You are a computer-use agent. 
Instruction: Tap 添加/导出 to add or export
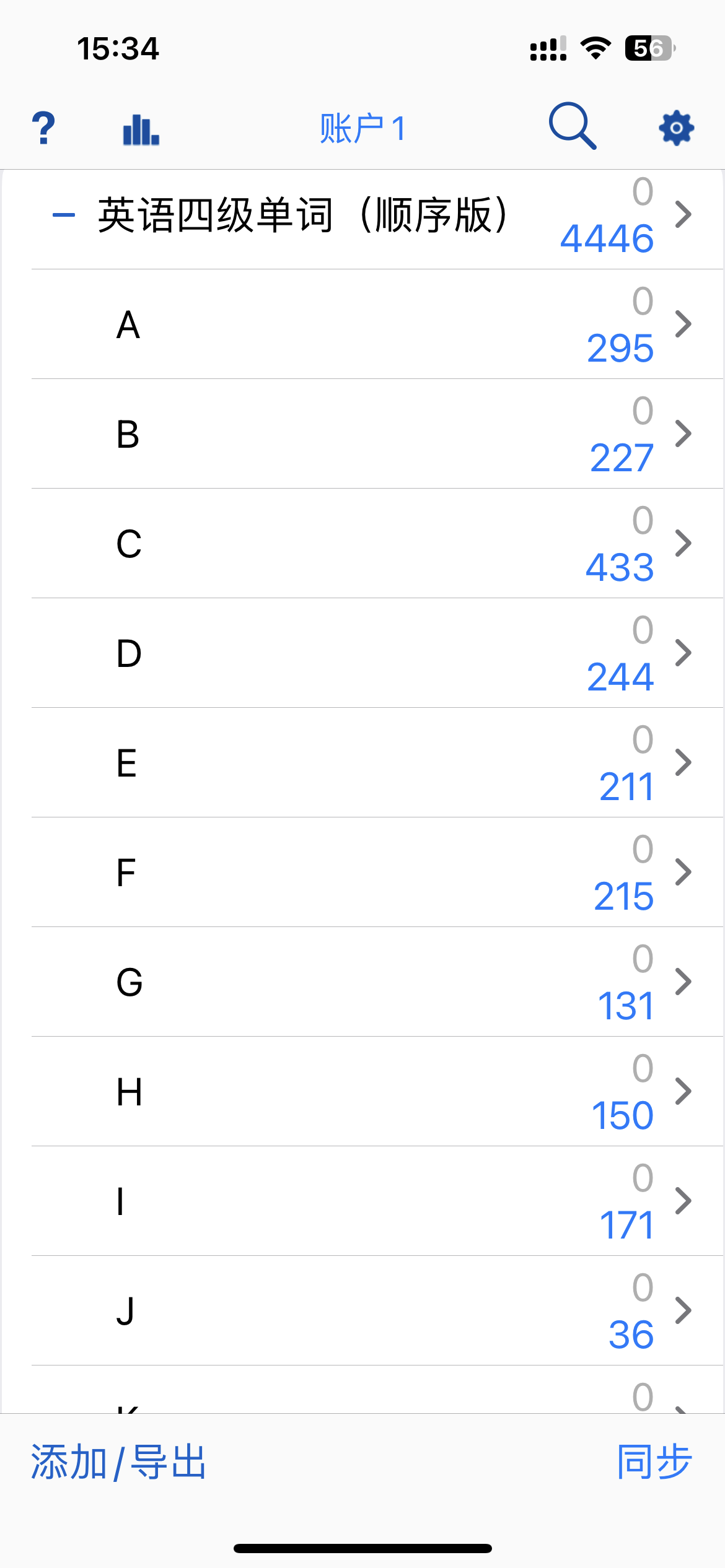click(x=118, y=1462)
